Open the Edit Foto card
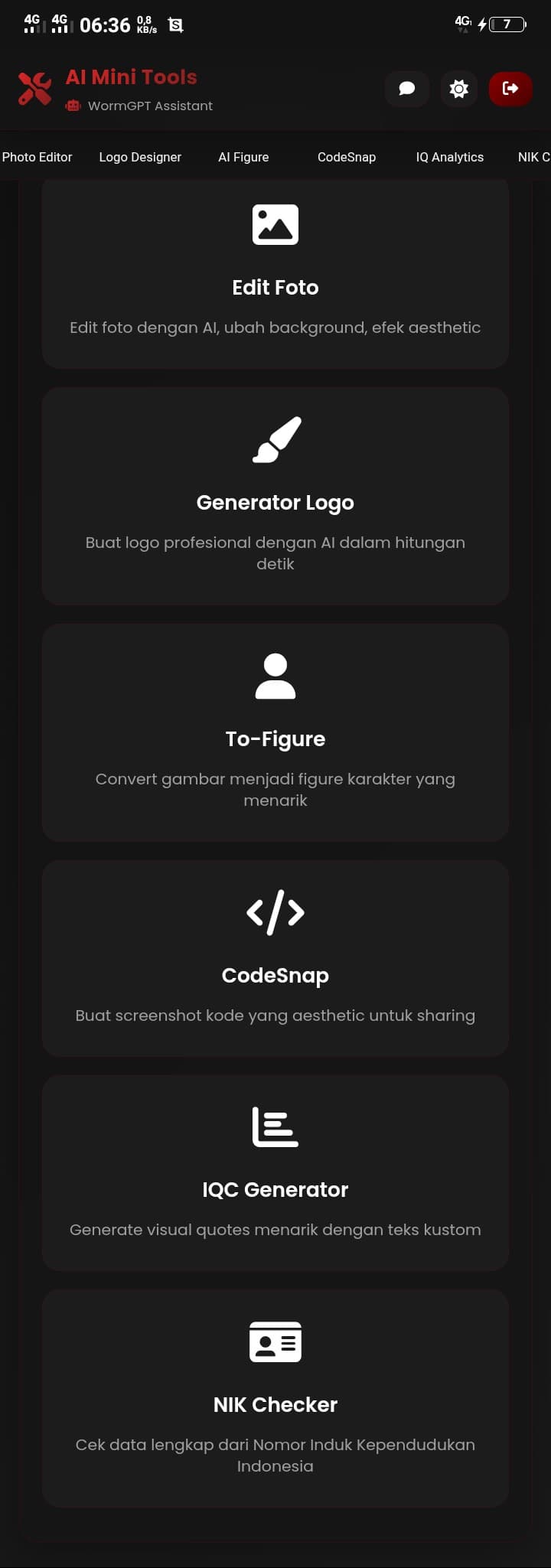 275,275
